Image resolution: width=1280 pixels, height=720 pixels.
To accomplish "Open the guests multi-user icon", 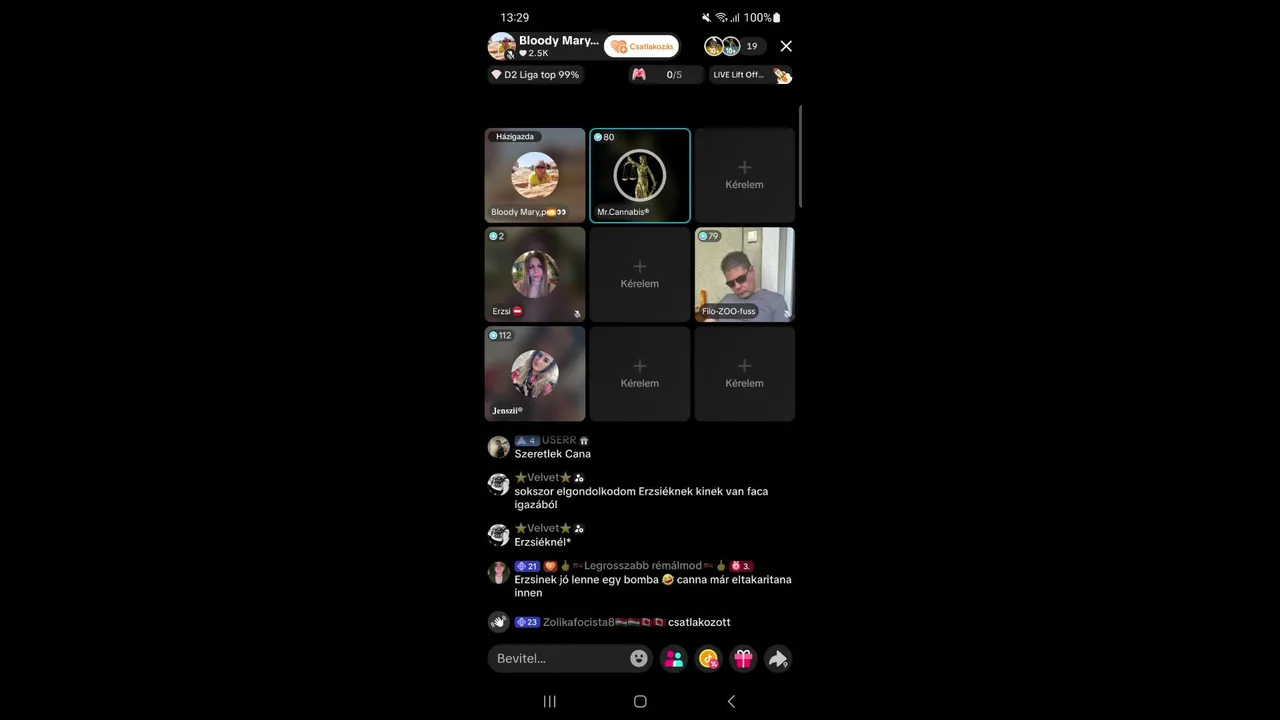I will tap(674, 658).
